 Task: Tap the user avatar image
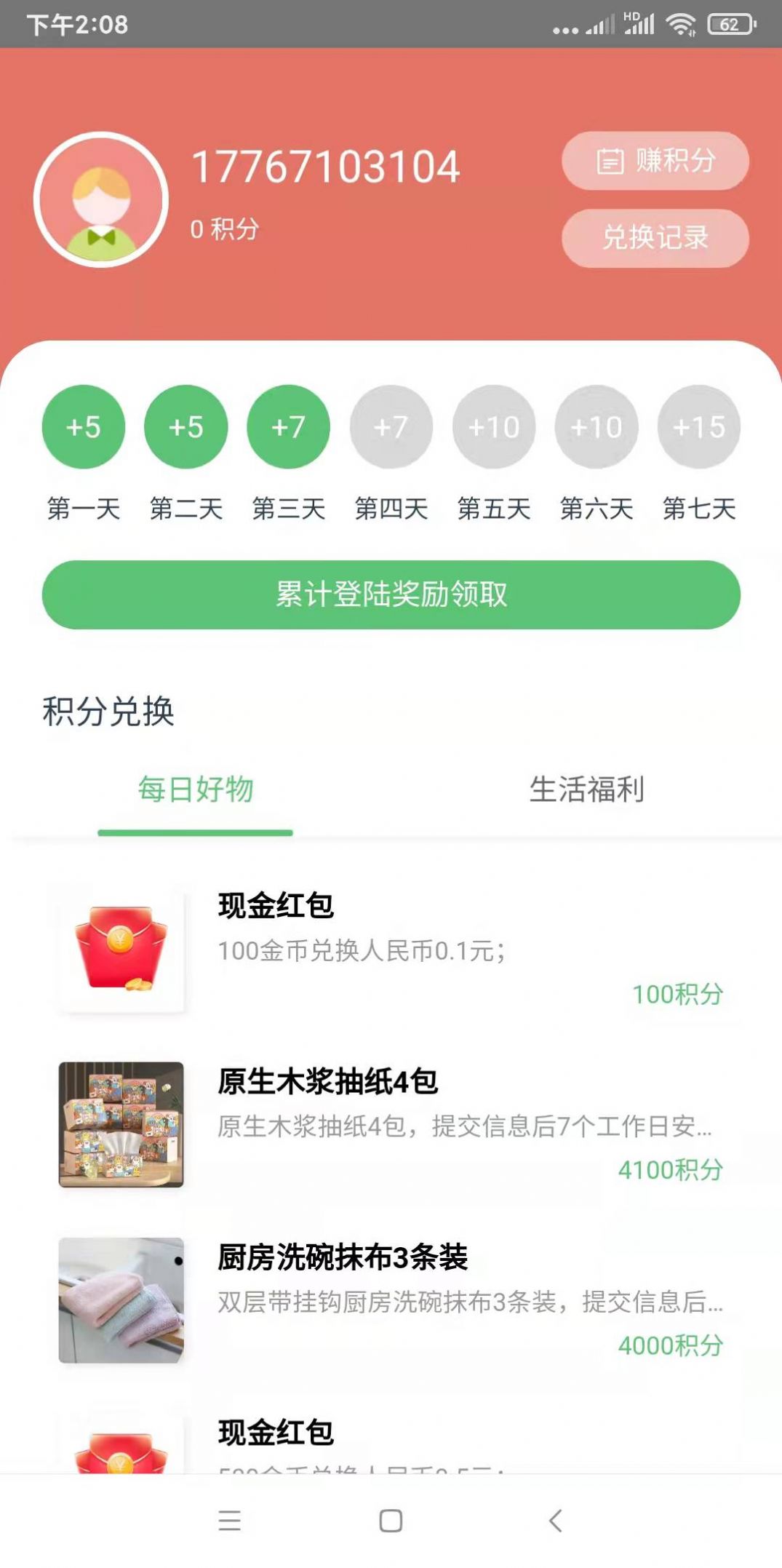[x=102, y=198]
